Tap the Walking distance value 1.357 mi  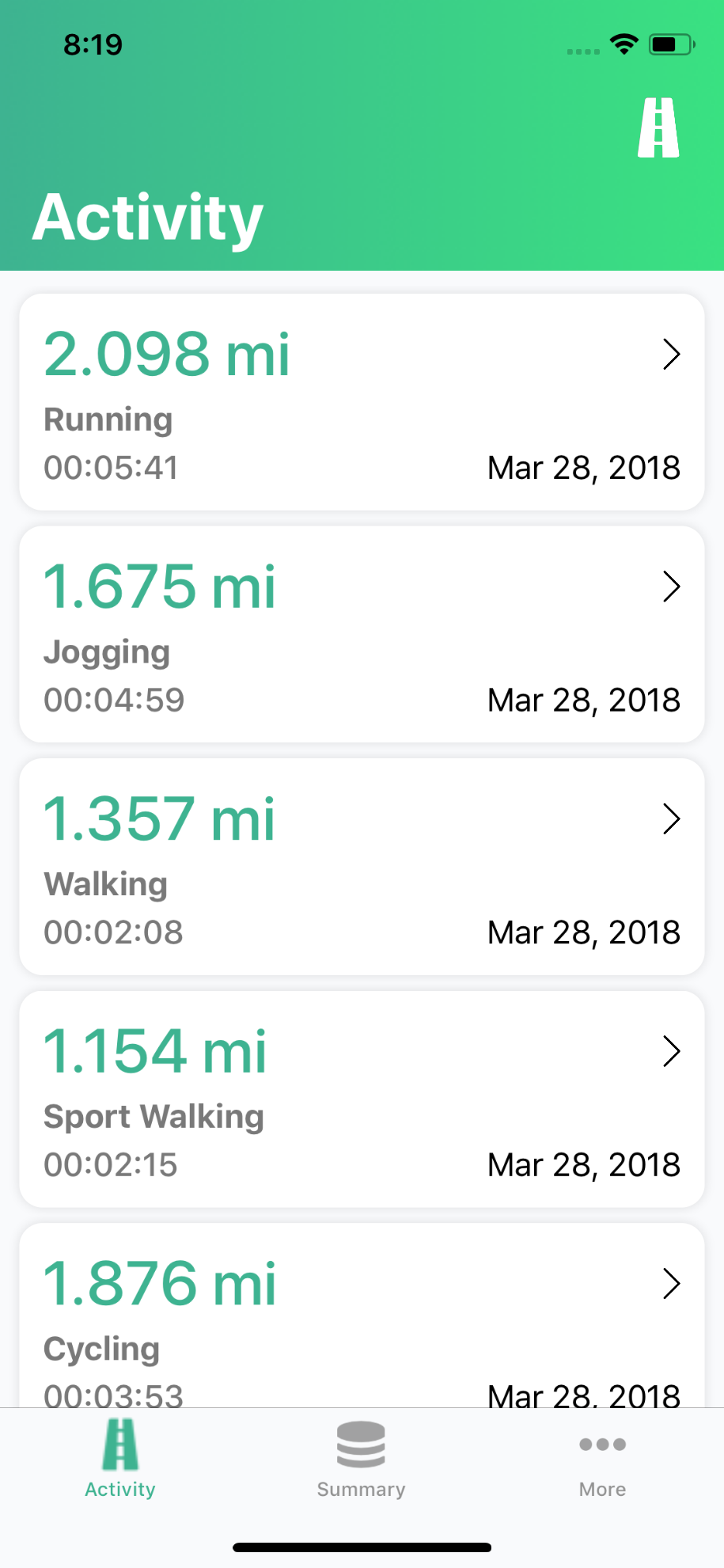click(x=159, y=818)
